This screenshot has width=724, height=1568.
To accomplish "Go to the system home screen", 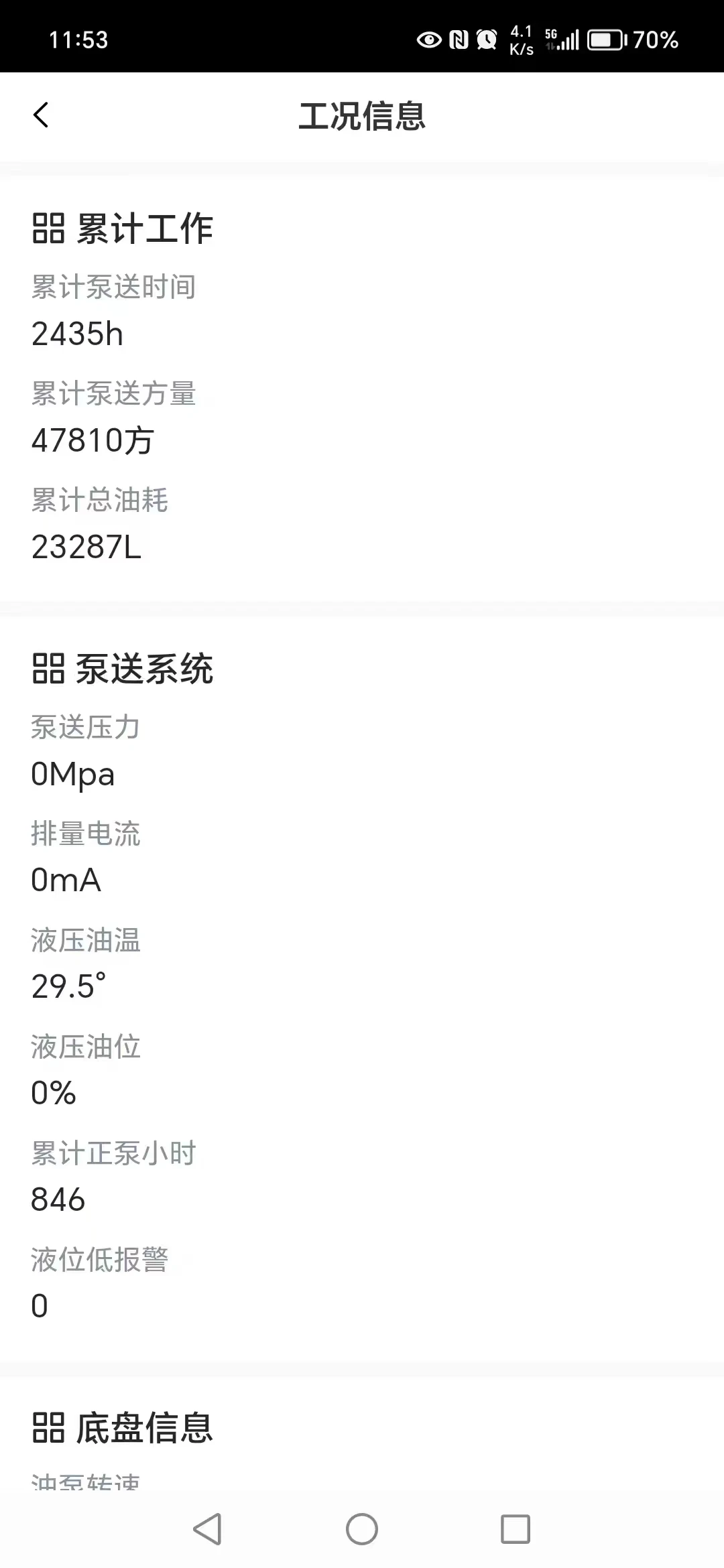I will pos(362,1529).
